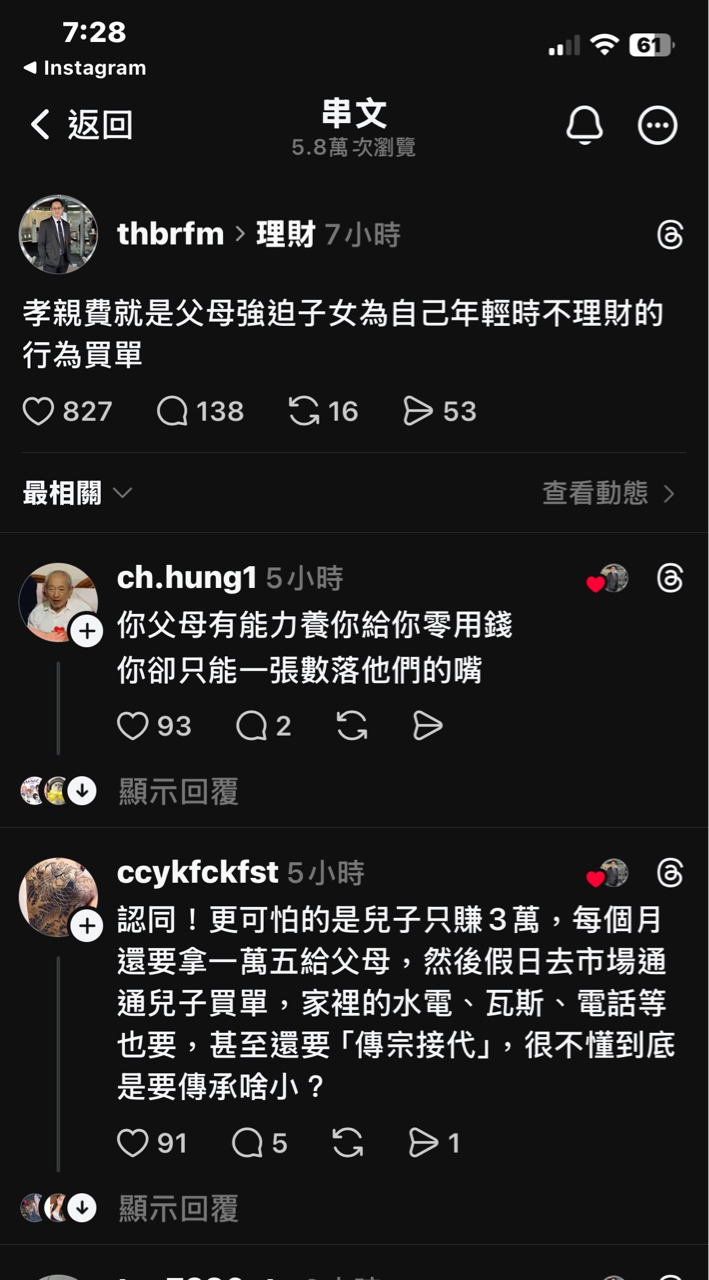Follow ccykfckfst via the plus badge
Screen dimensions: 709x1280
[x=87, y=926]
